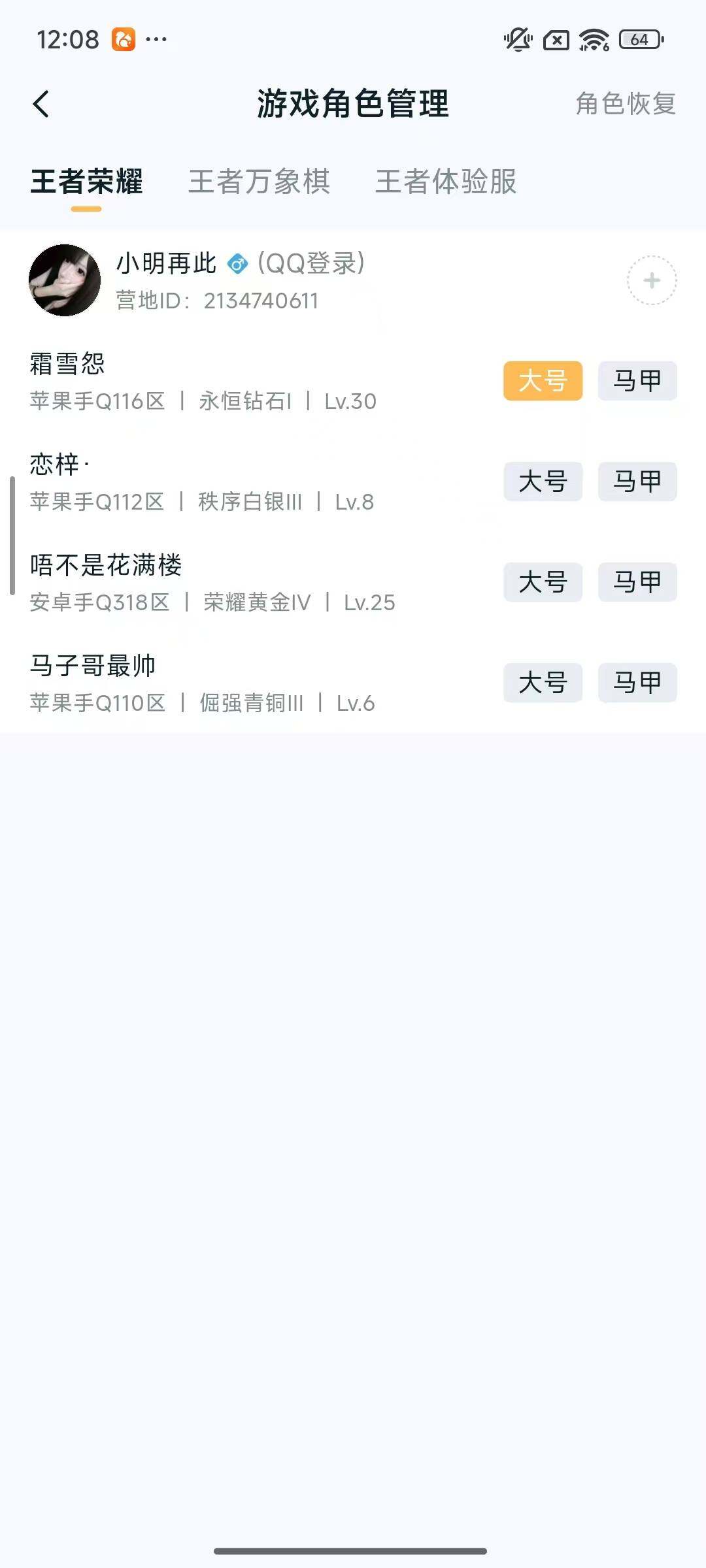The height and width of the screenshot is (1568, 706).
Task: Select the highlighted 大号 tag for 霜雪怨
Action: [x=543, y=382]
